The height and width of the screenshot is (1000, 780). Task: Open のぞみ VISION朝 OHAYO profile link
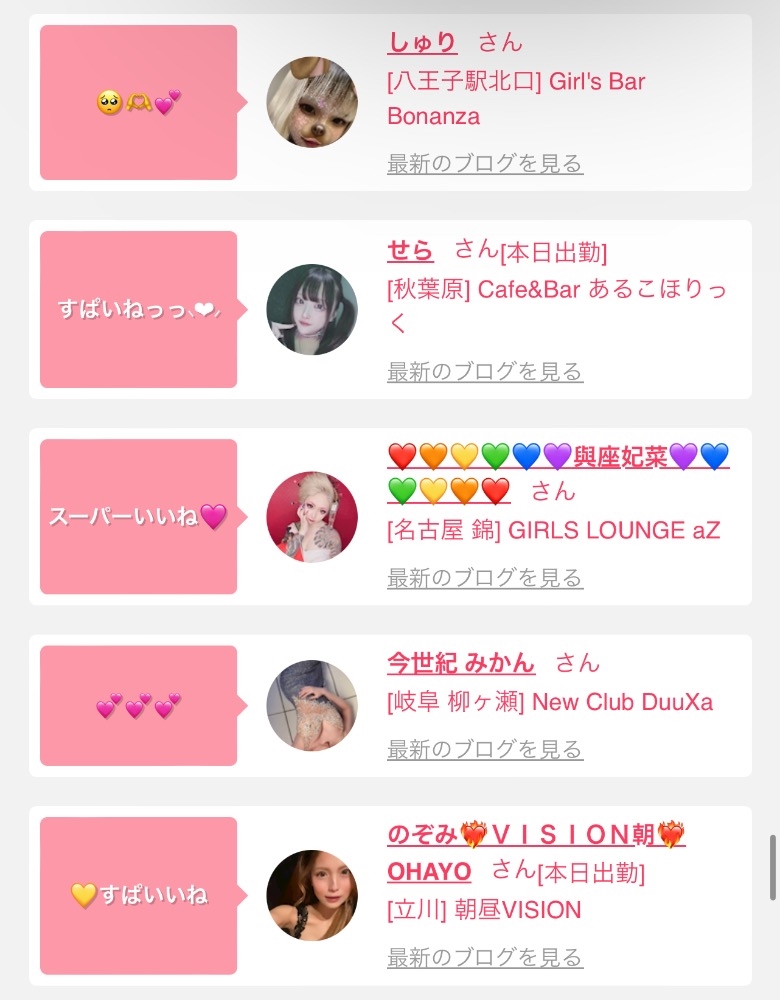(536, 835)
